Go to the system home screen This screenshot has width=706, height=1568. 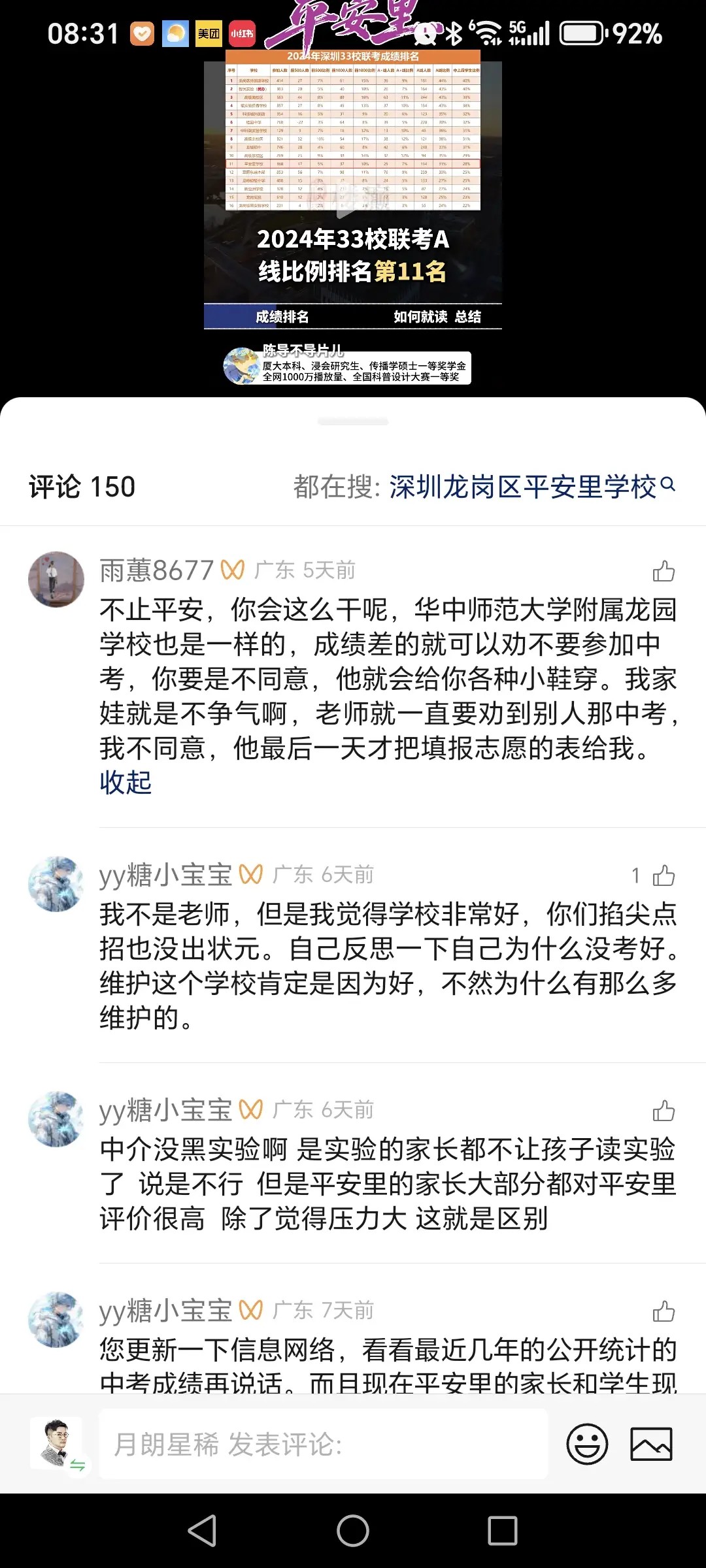pos(353,1530)
